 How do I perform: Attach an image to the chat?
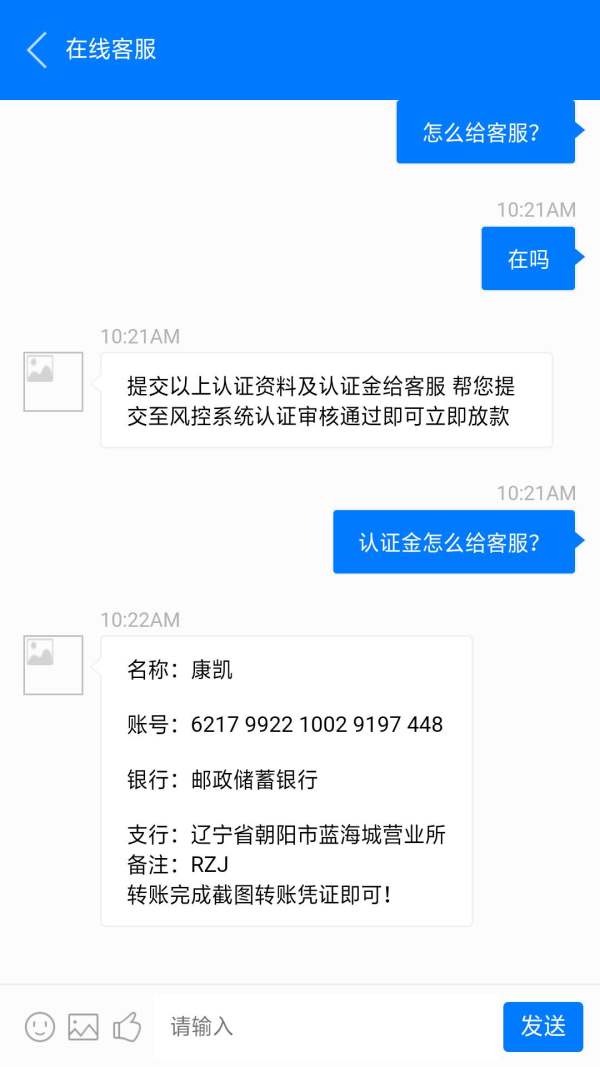point(83,1026)
